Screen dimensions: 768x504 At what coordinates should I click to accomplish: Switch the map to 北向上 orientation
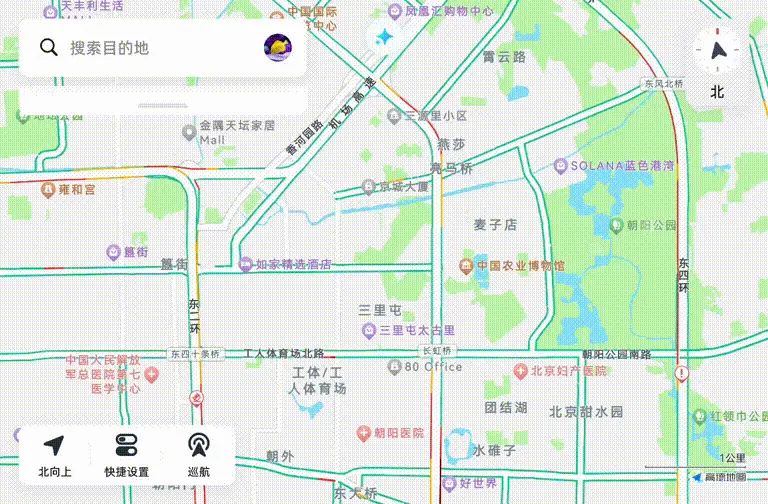55,455
